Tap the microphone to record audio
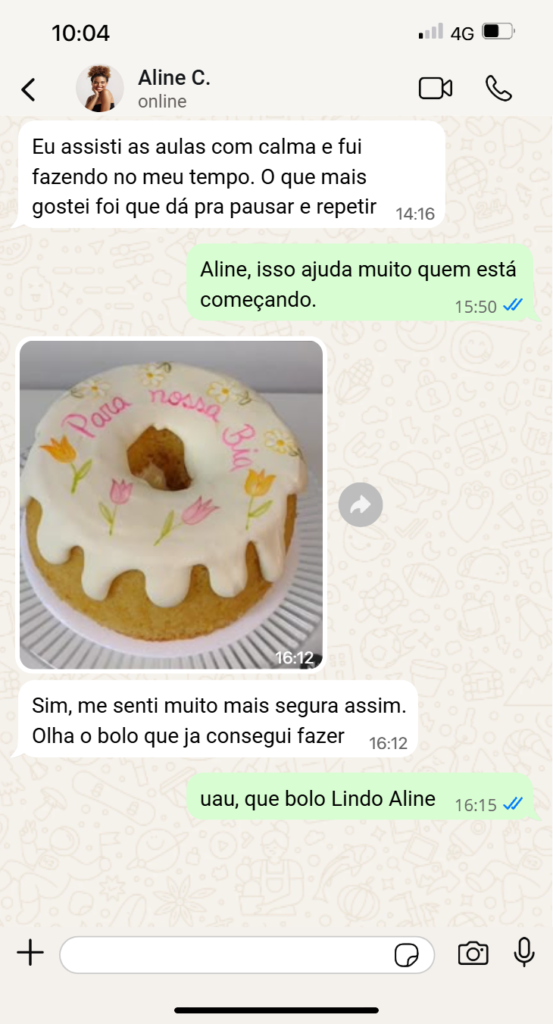This screenshot has height=1024, width=553. 524,953
